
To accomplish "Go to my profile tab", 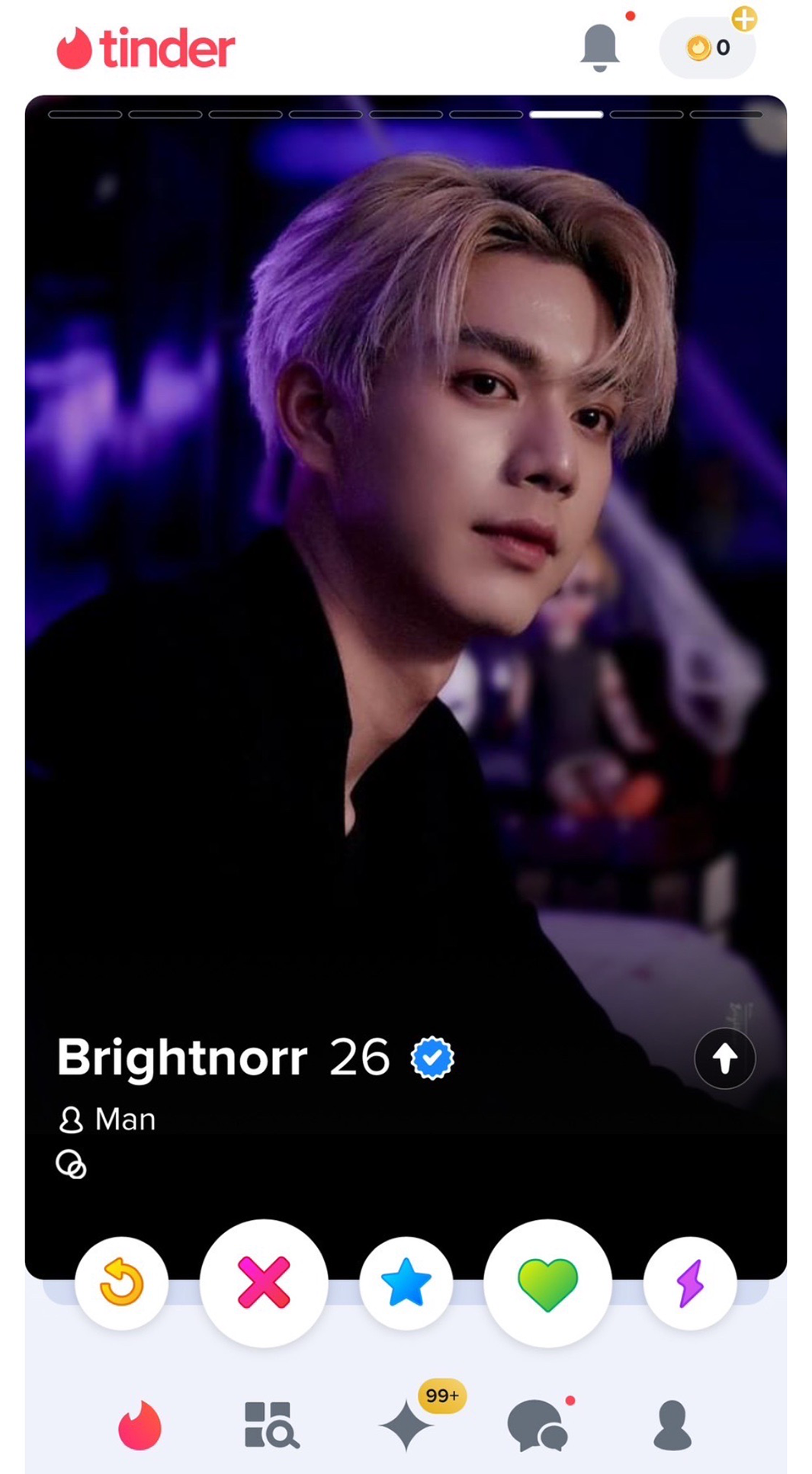I will pyautogui.click(x=672, y=1424).
